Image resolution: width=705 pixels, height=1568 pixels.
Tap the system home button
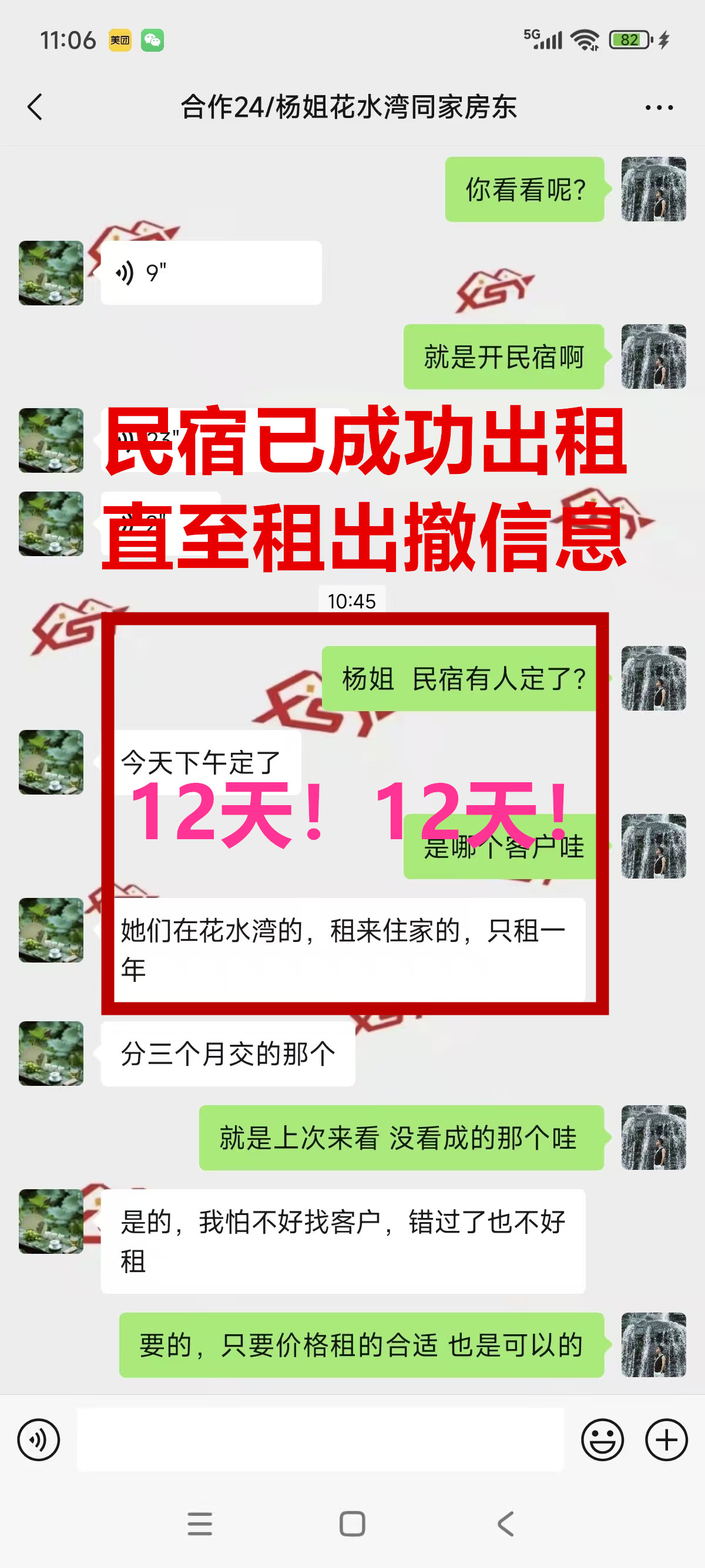click(352, 1524)
